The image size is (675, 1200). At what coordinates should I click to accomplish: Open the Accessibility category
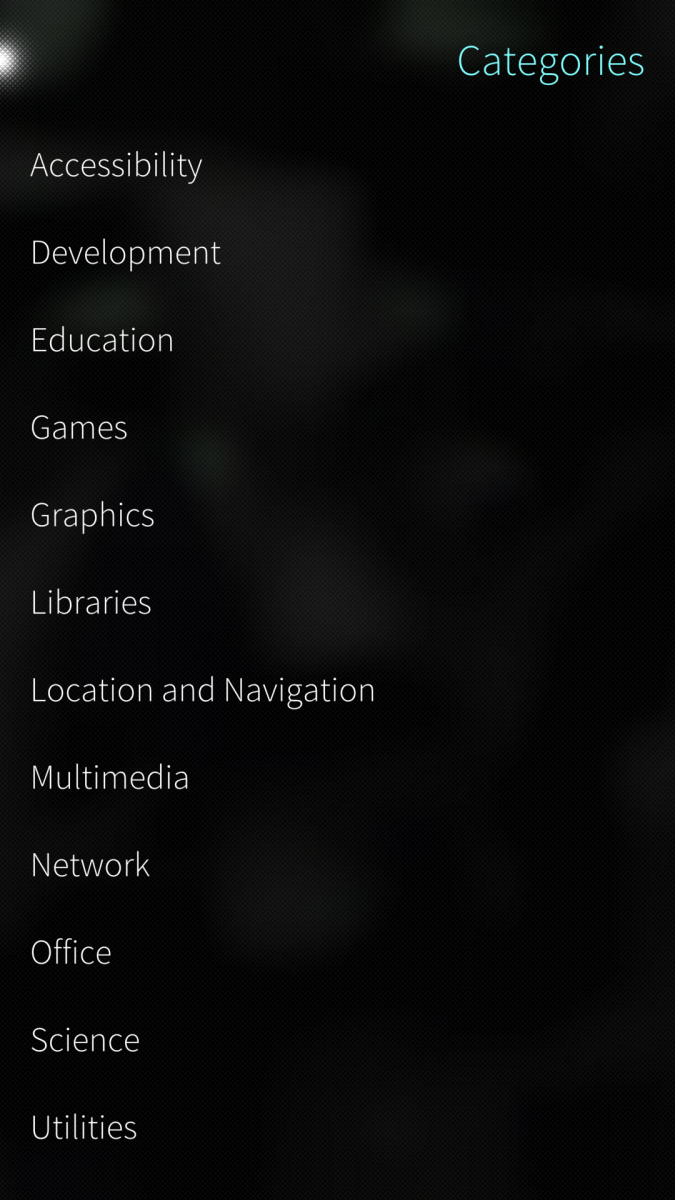point(116,165)
